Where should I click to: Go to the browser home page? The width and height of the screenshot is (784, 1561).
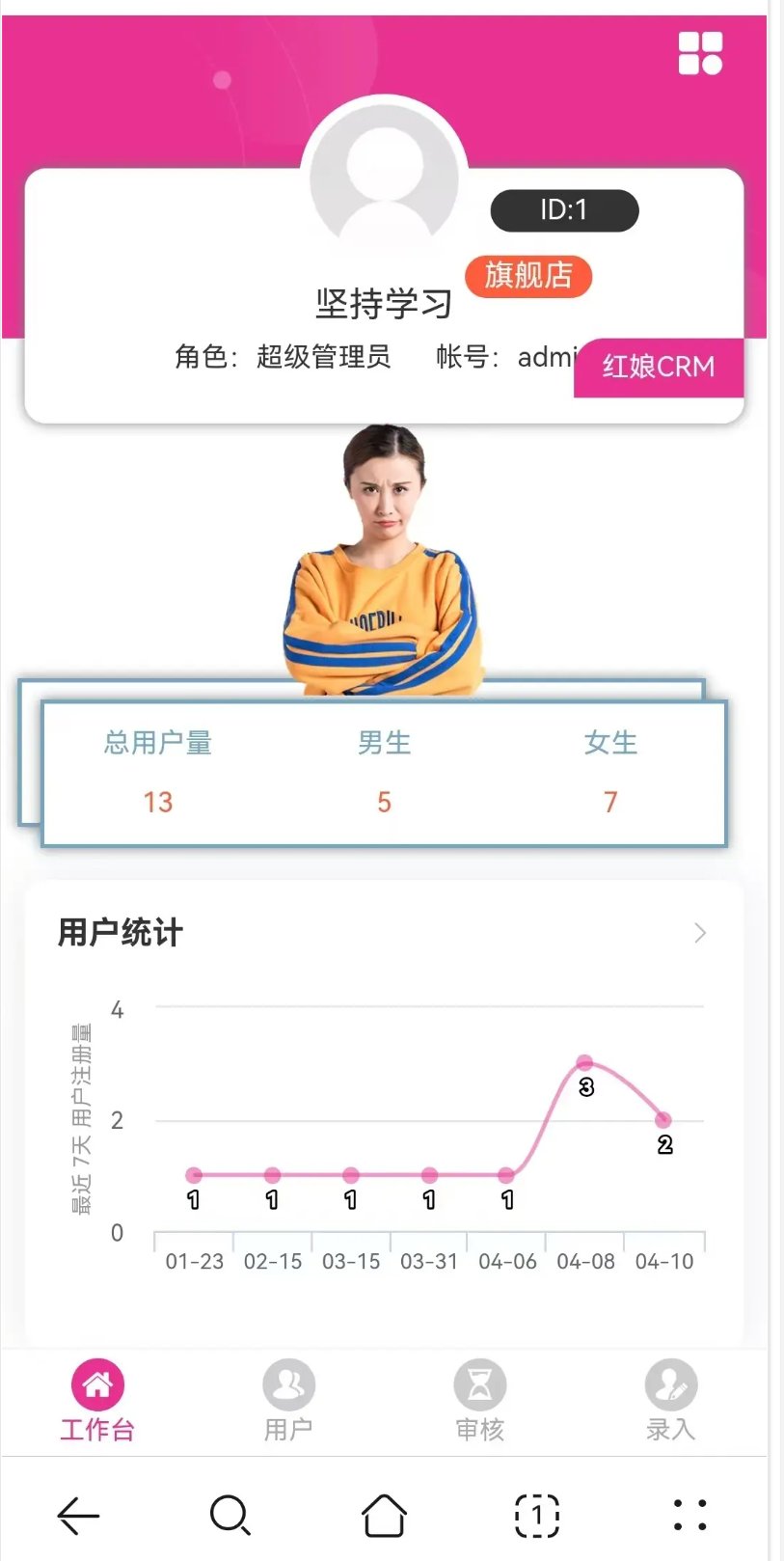pos(384,1516)
